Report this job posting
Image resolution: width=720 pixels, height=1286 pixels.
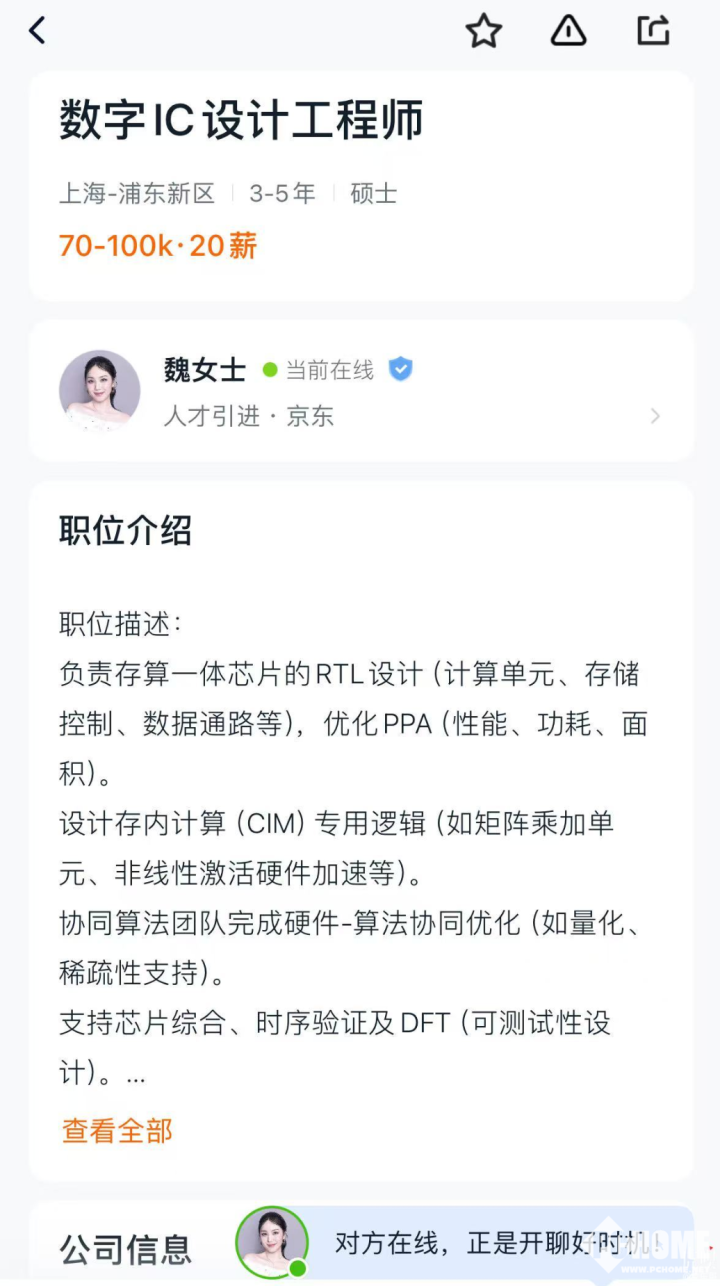click(568, 31)
